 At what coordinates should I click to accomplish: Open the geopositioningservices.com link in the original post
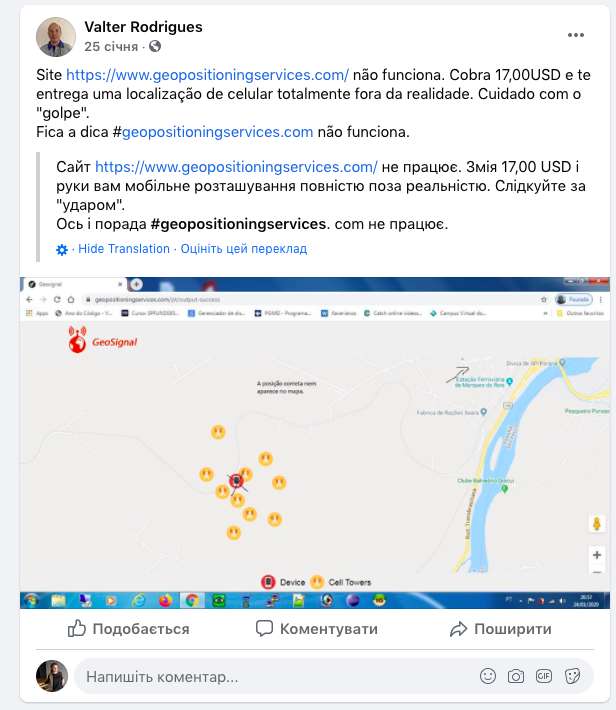point(207,74)
